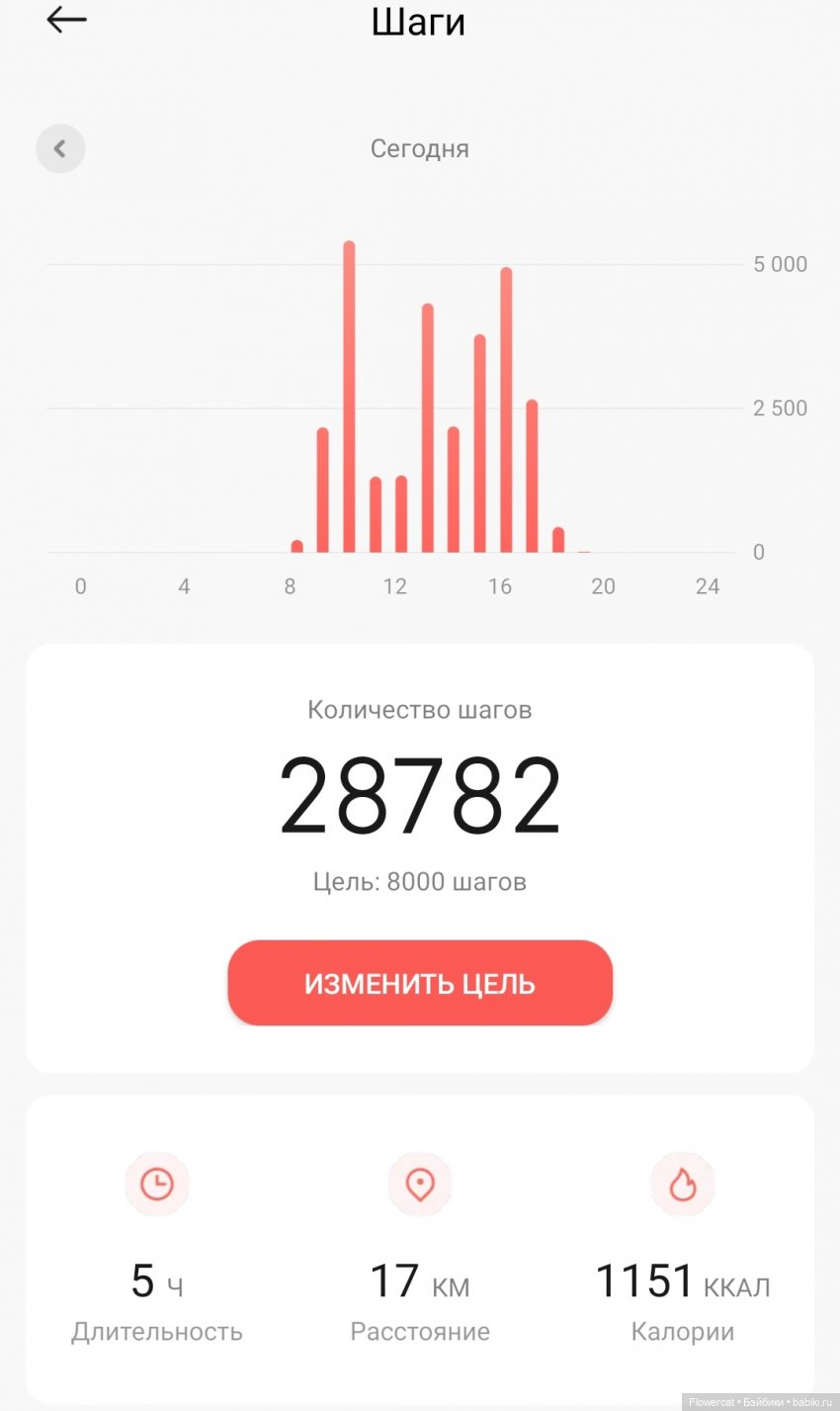This screenshot has width=840, height=1411.
Task: Click the Цель: 8000 шагов link
Action: (419, 881)
